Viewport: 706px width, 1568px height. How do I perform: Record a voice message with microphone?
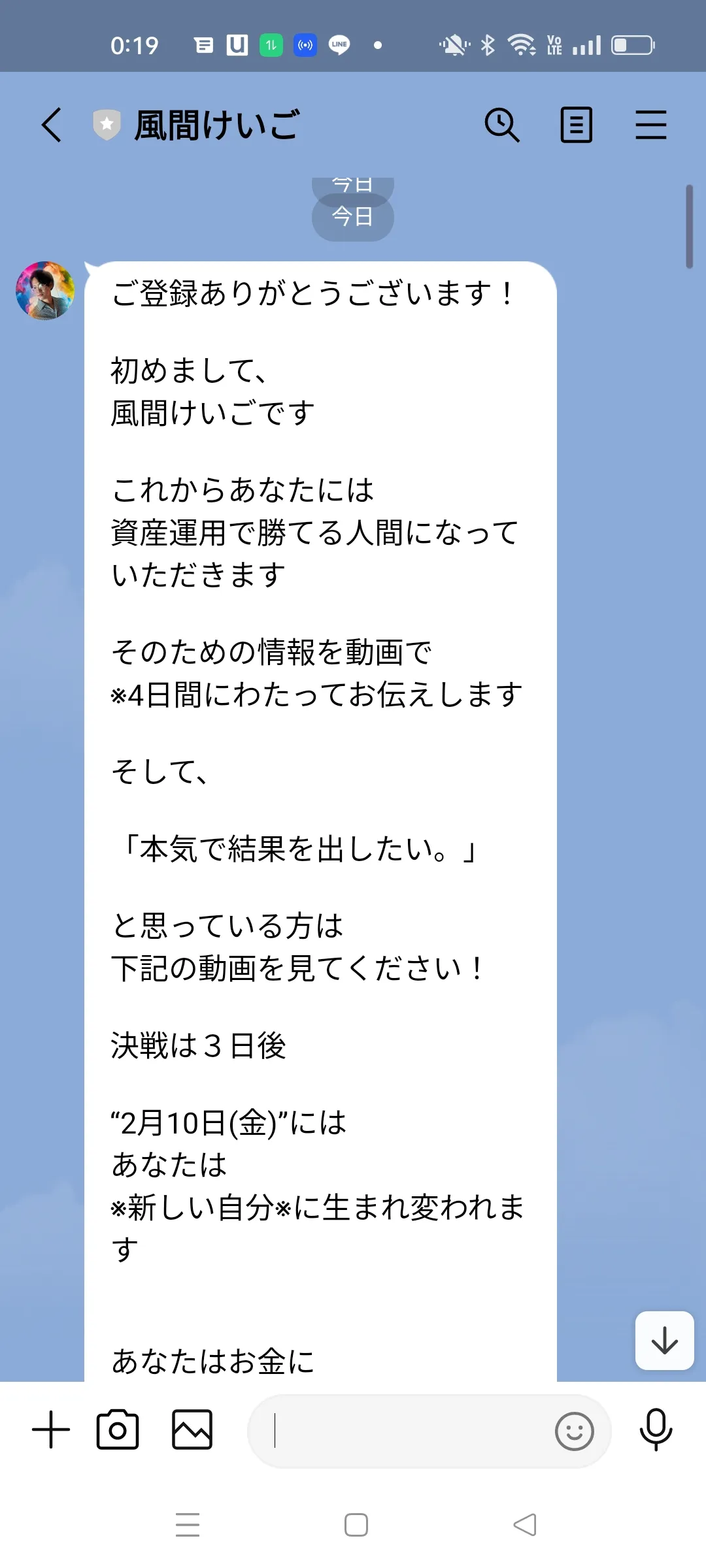tap(656, 1429)
